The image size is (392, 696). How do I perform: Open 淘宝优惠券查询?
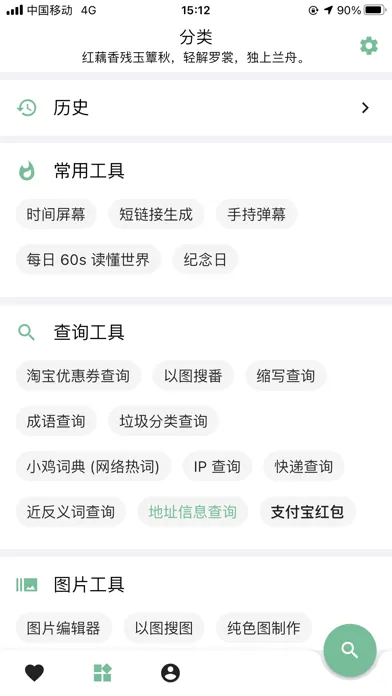click(78, 376)
